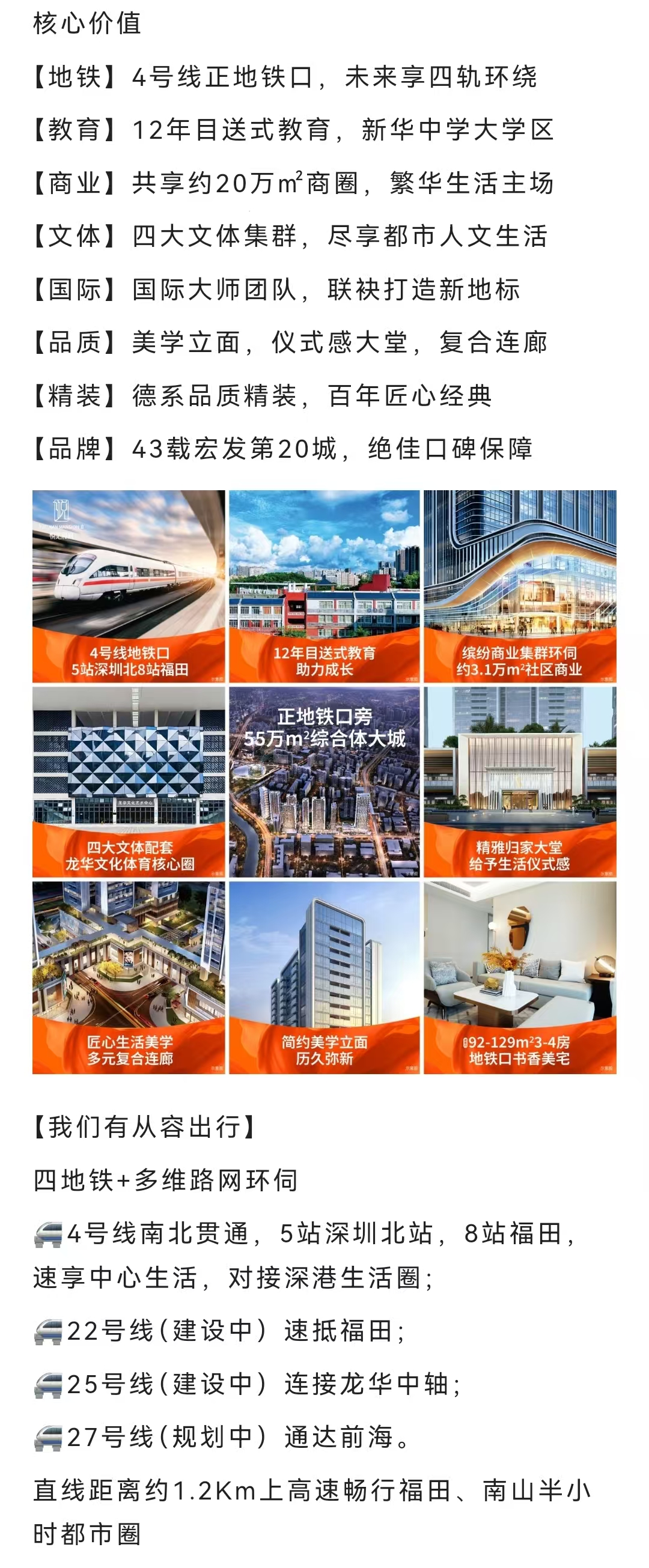Image resolution: width=649 pixels, height=1568 pixels.
Task: View the 精雅归家大堂 lobby picture
Action: (x=520, y=782)
